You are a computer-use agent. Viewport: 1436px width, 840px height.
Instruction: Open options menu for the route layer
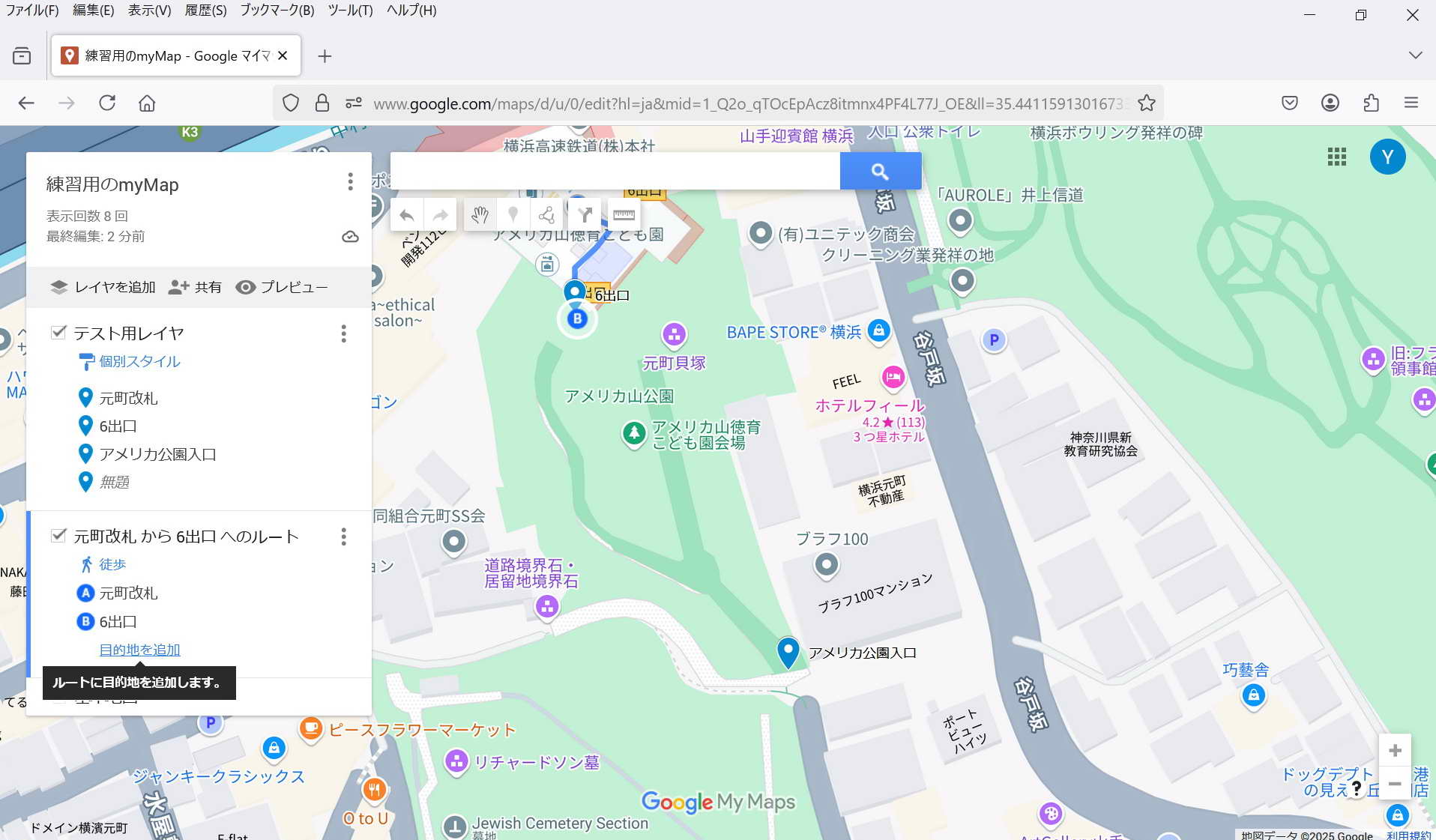pyautogui.click(x=344, y=537)
